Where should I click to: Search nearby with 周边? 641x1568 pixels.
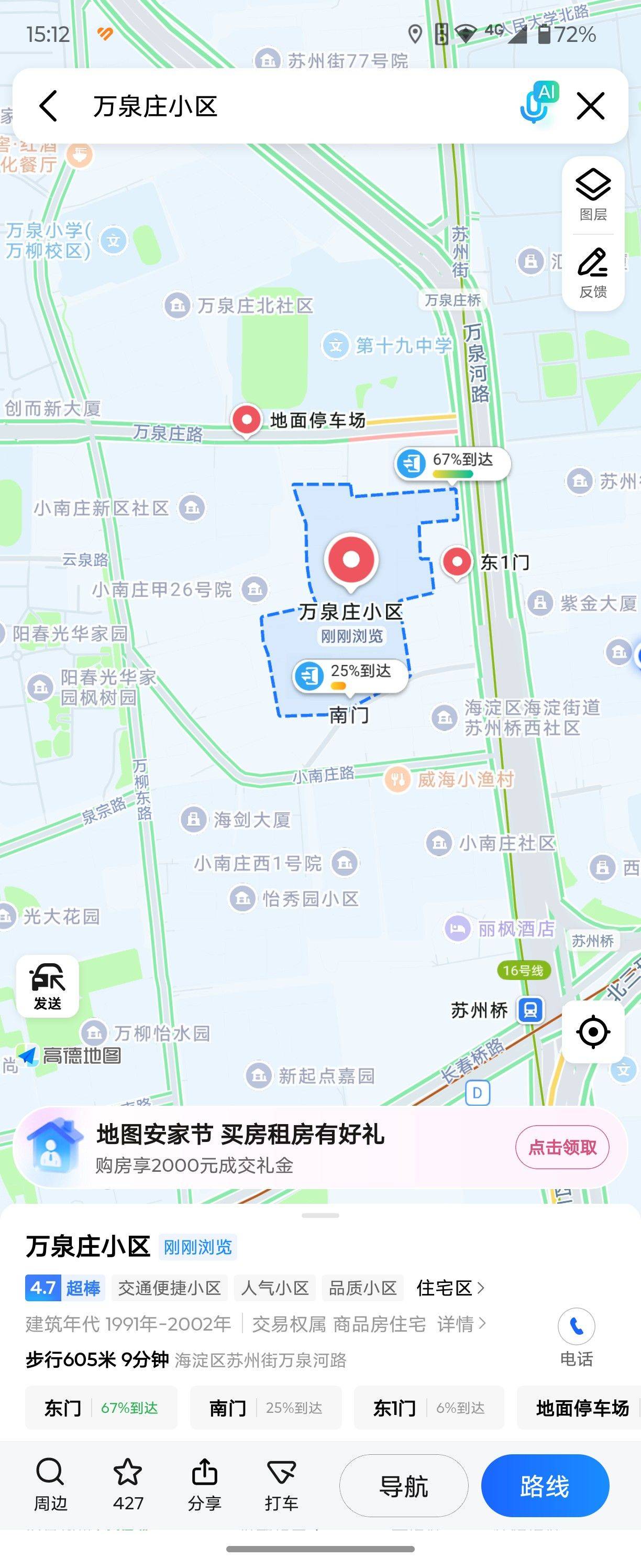tap(50, 1484)
